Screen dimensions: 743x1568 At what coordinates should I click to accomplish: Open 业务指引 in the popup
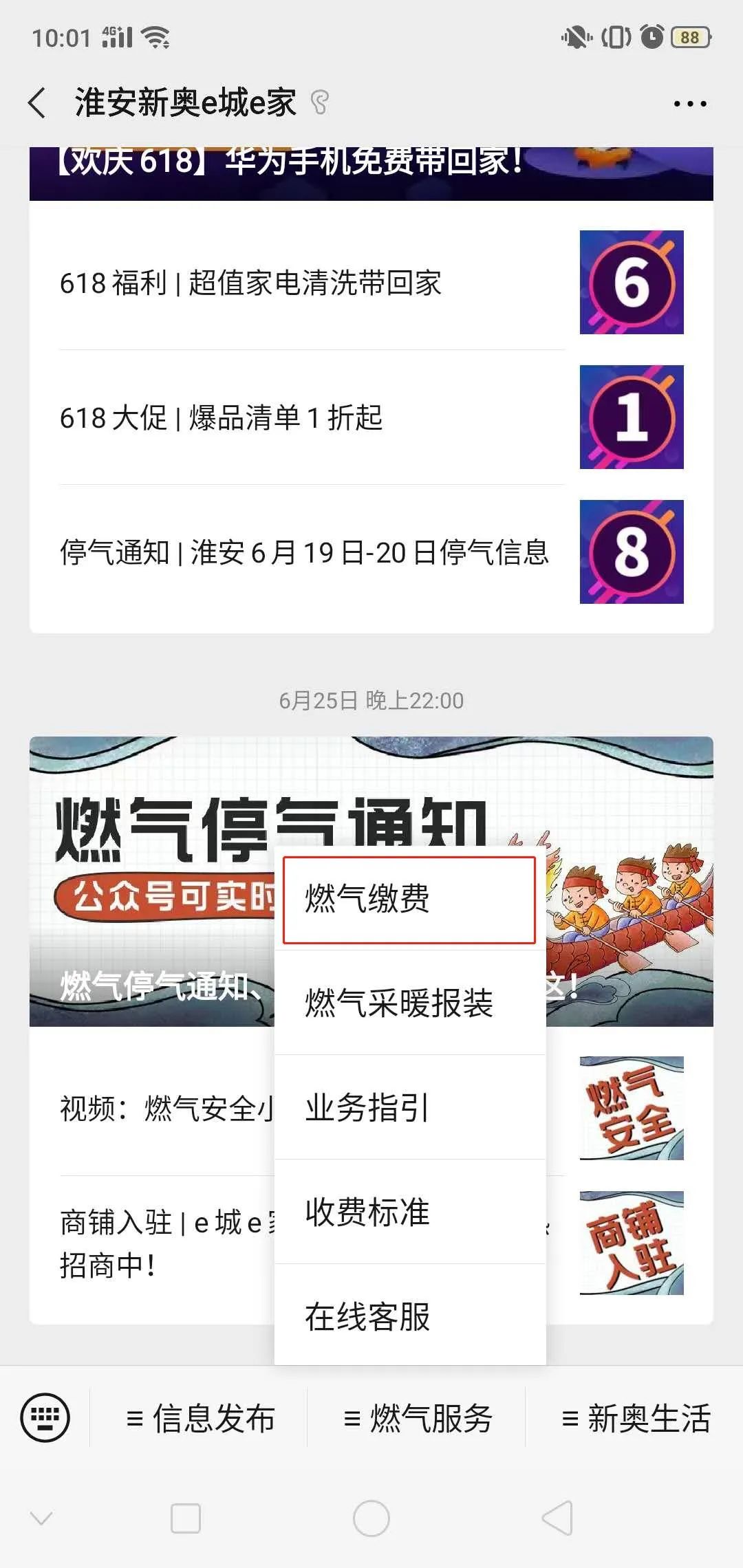(409, 1108)
